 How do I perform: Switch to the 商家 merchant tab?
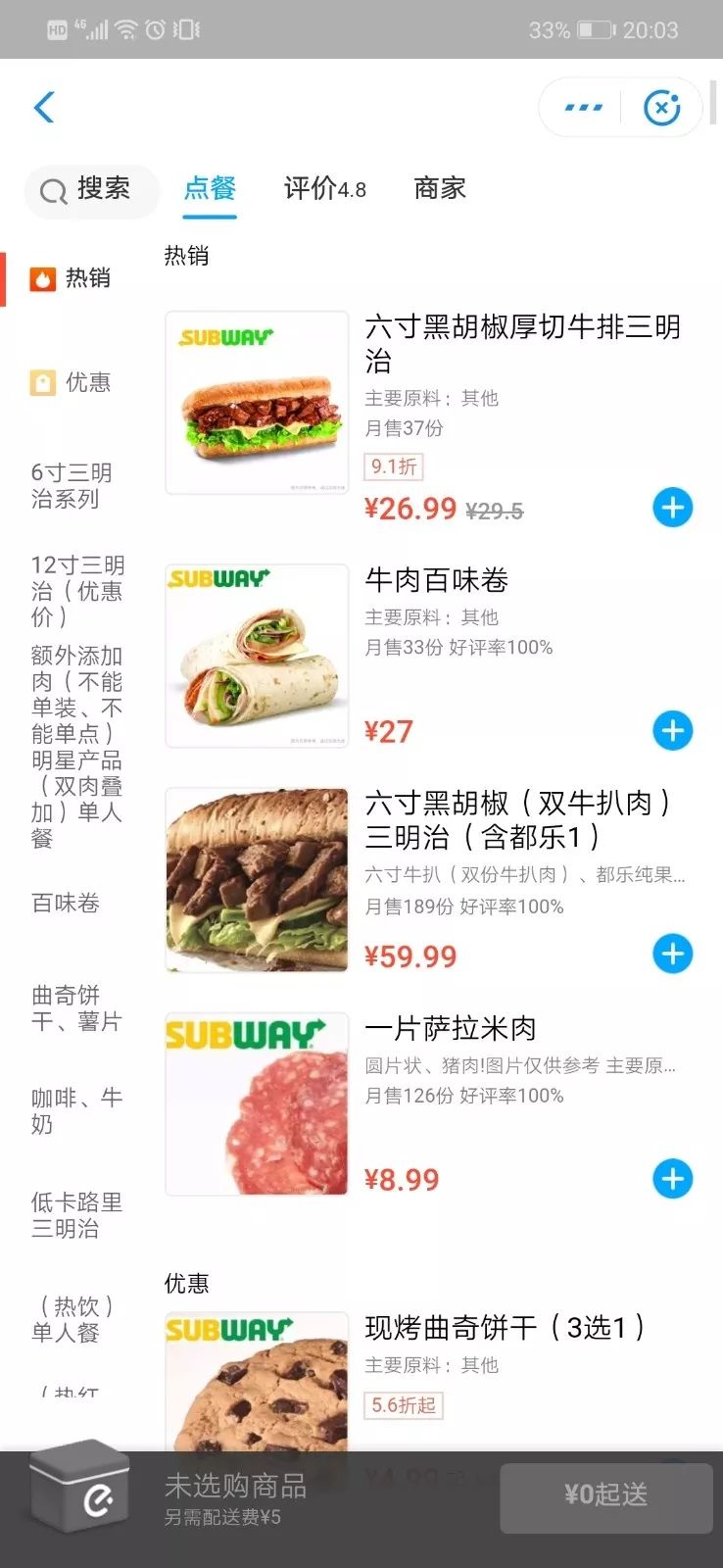pyautogui.click(x=440, y=188)
